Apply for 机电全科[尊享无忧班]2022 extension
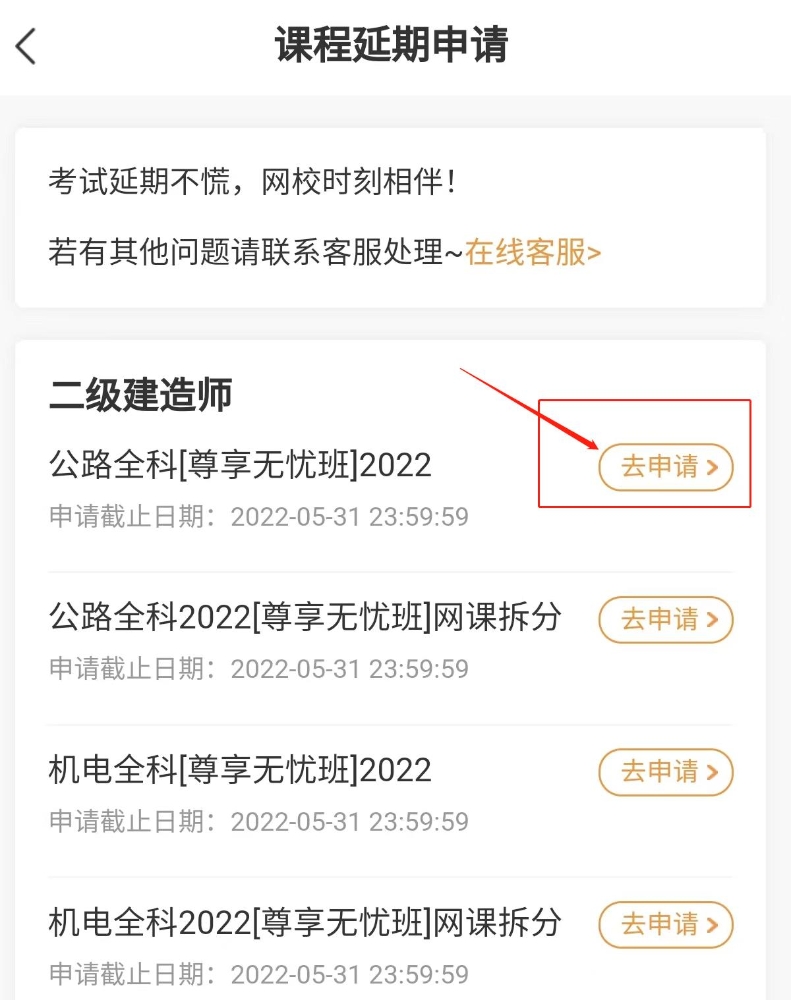This screenshot has width=791, height=1000. [665, 772]
